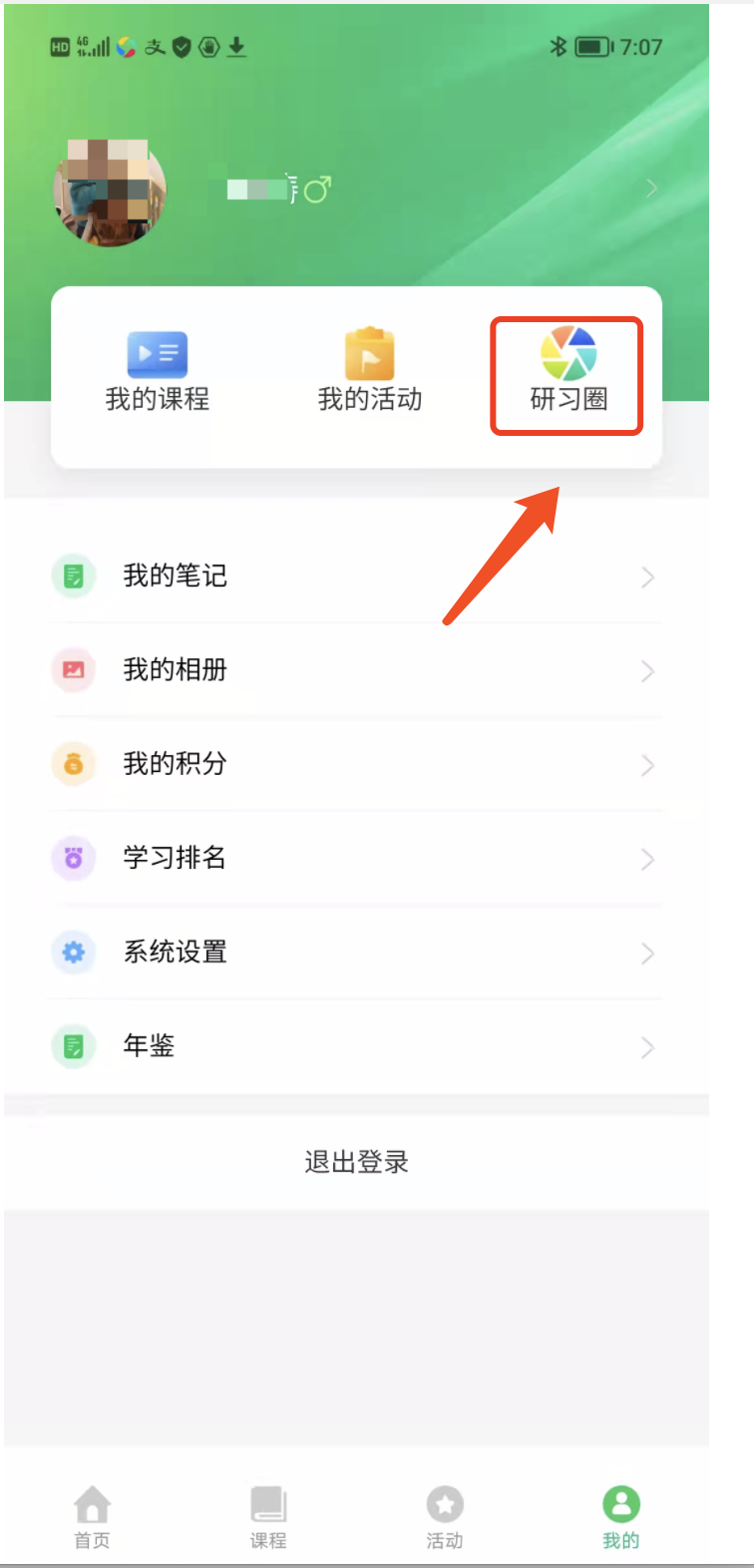Go to 系统设置
This screenshot has width=754, height=1568.
[355, 952]
